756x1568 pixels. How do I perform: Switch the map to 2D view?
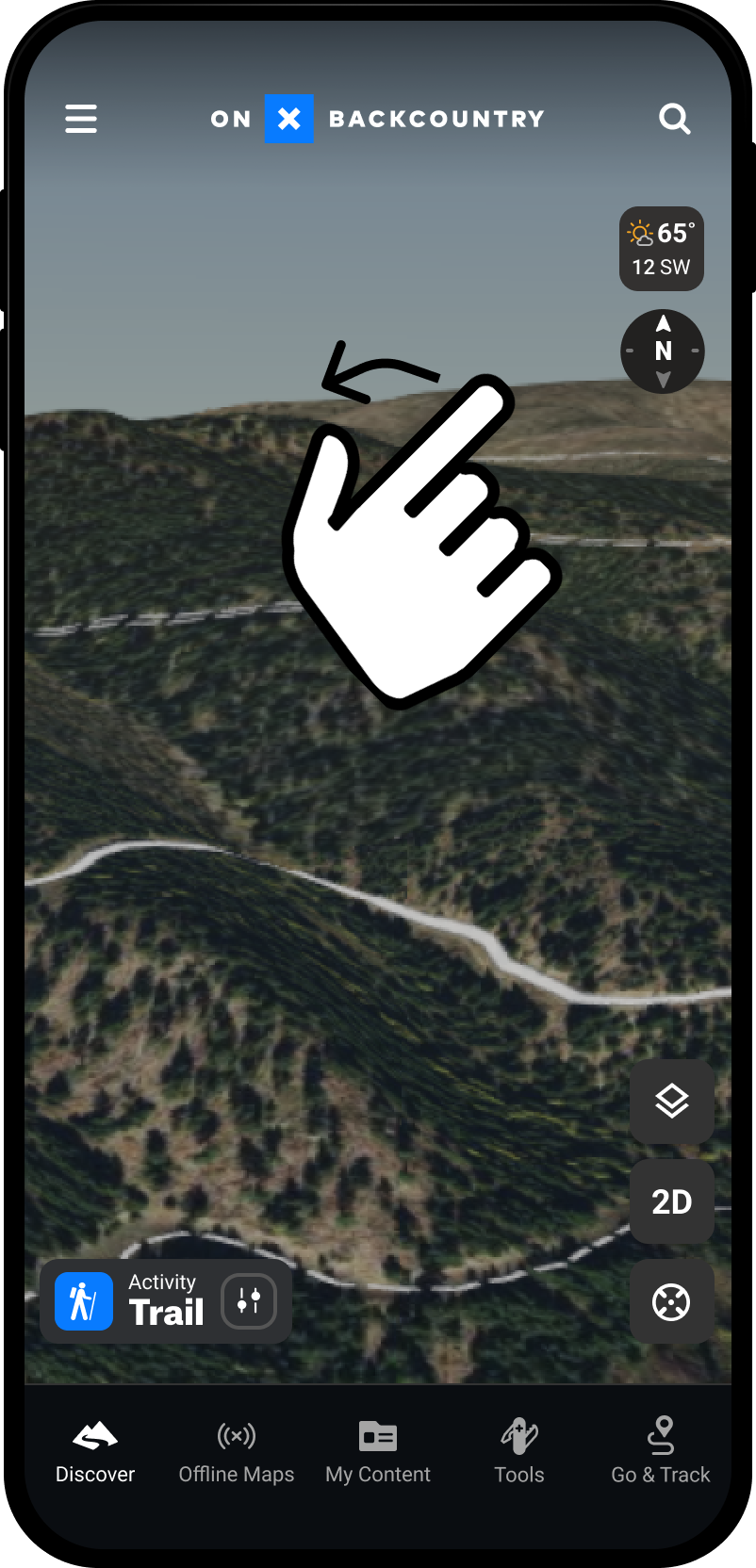click(x=672, y=1201)
